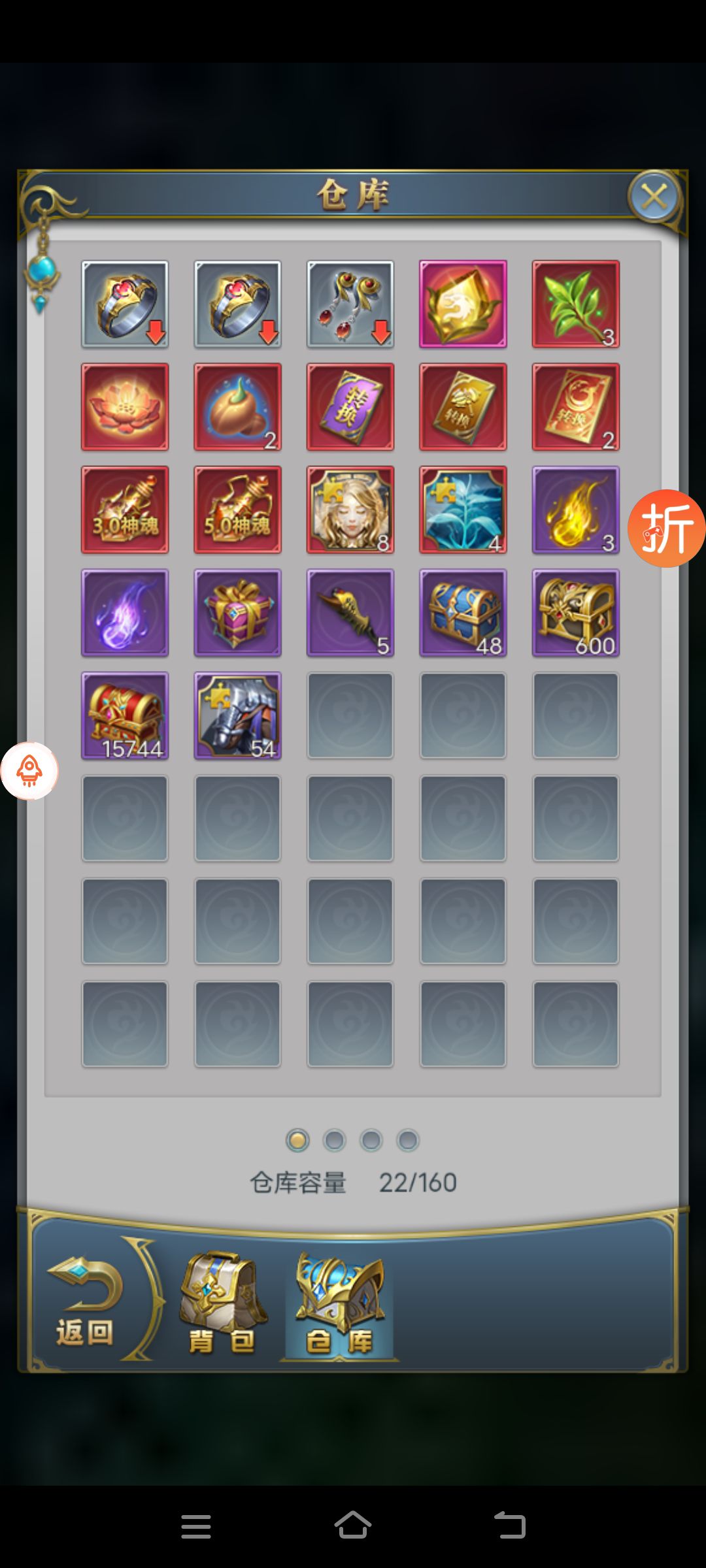706x1568 pixels.
Task: Open the orange 折 discount floating button
Action: [x=666, y=528]
